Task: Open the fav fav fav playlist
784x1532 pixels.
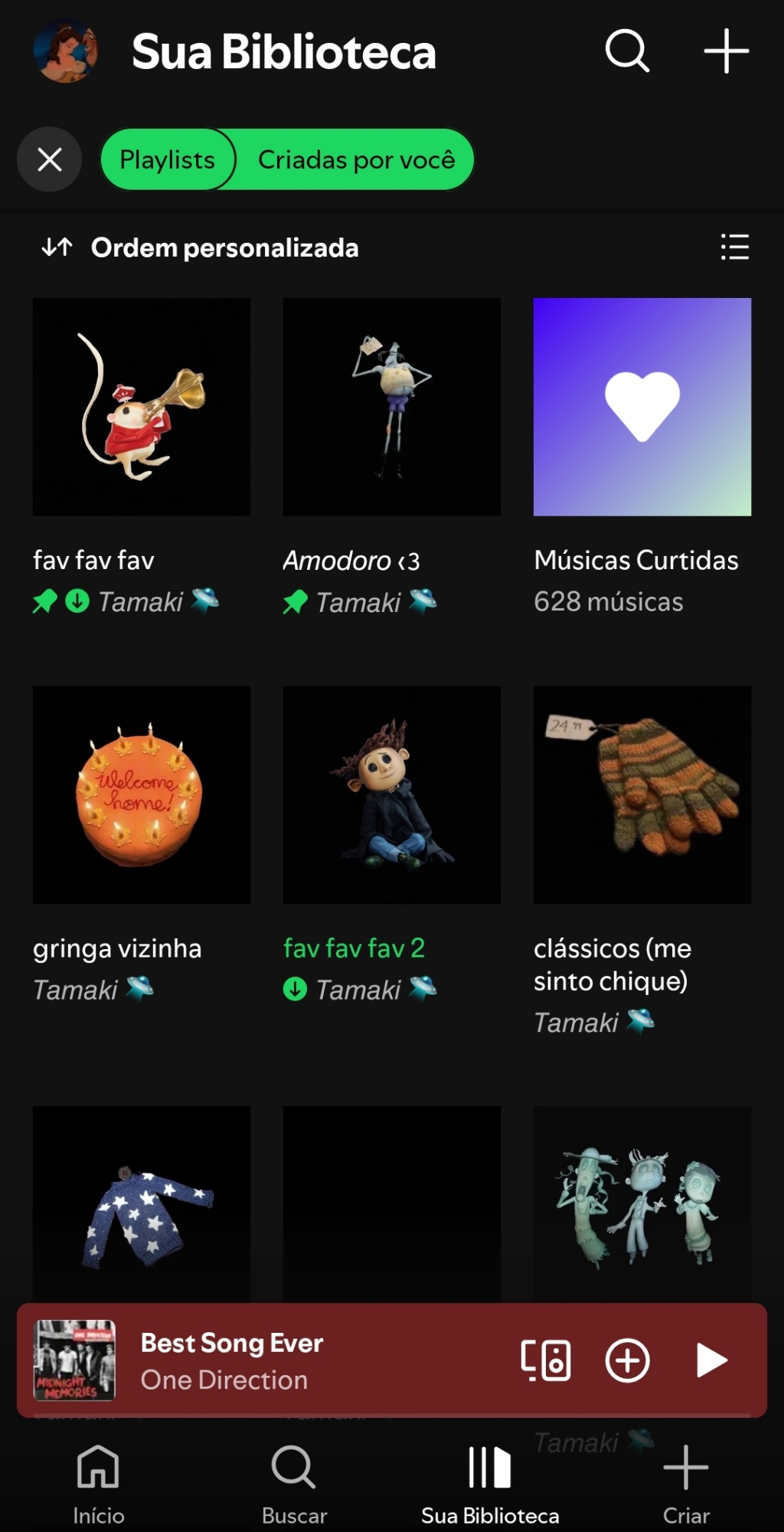Action: 142,407
